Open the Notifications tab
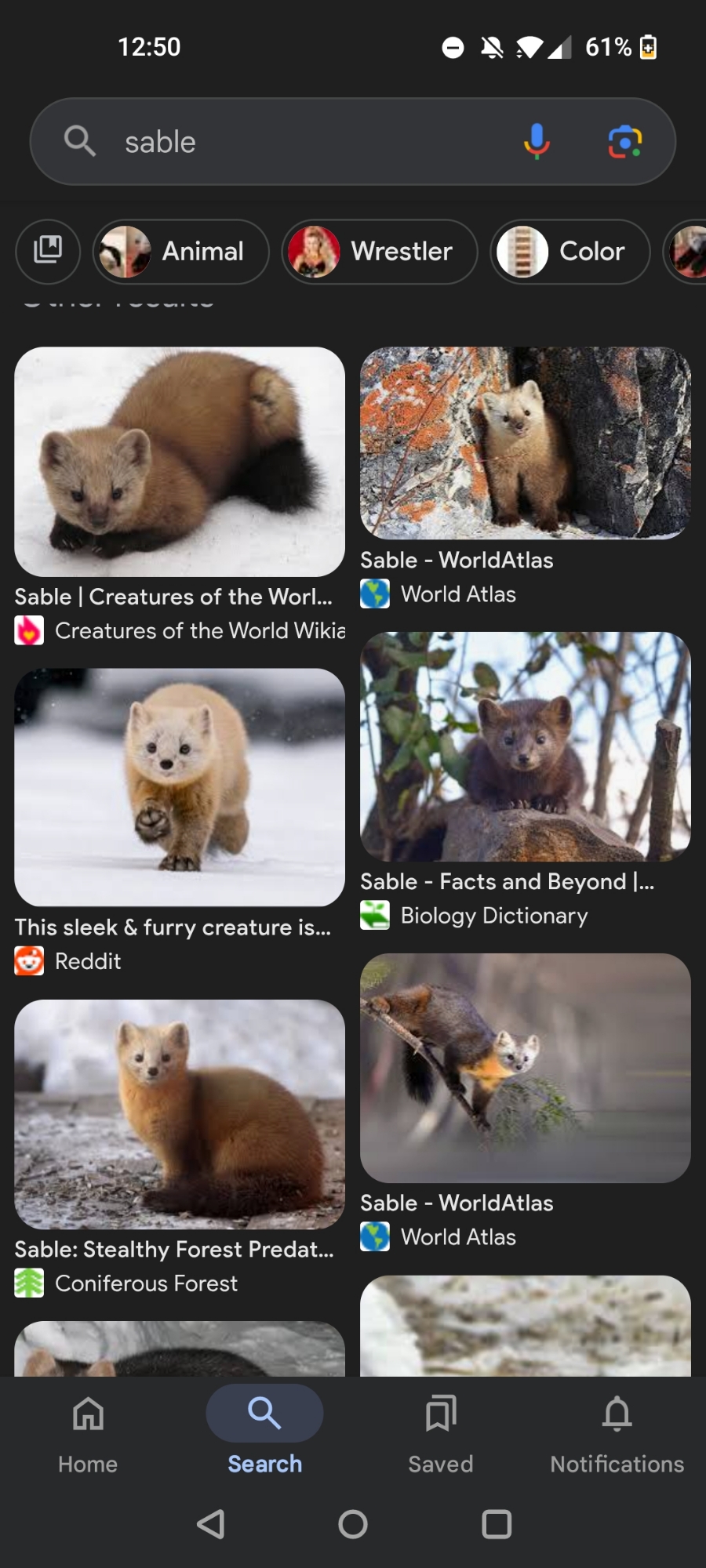 coord(617,1430)
